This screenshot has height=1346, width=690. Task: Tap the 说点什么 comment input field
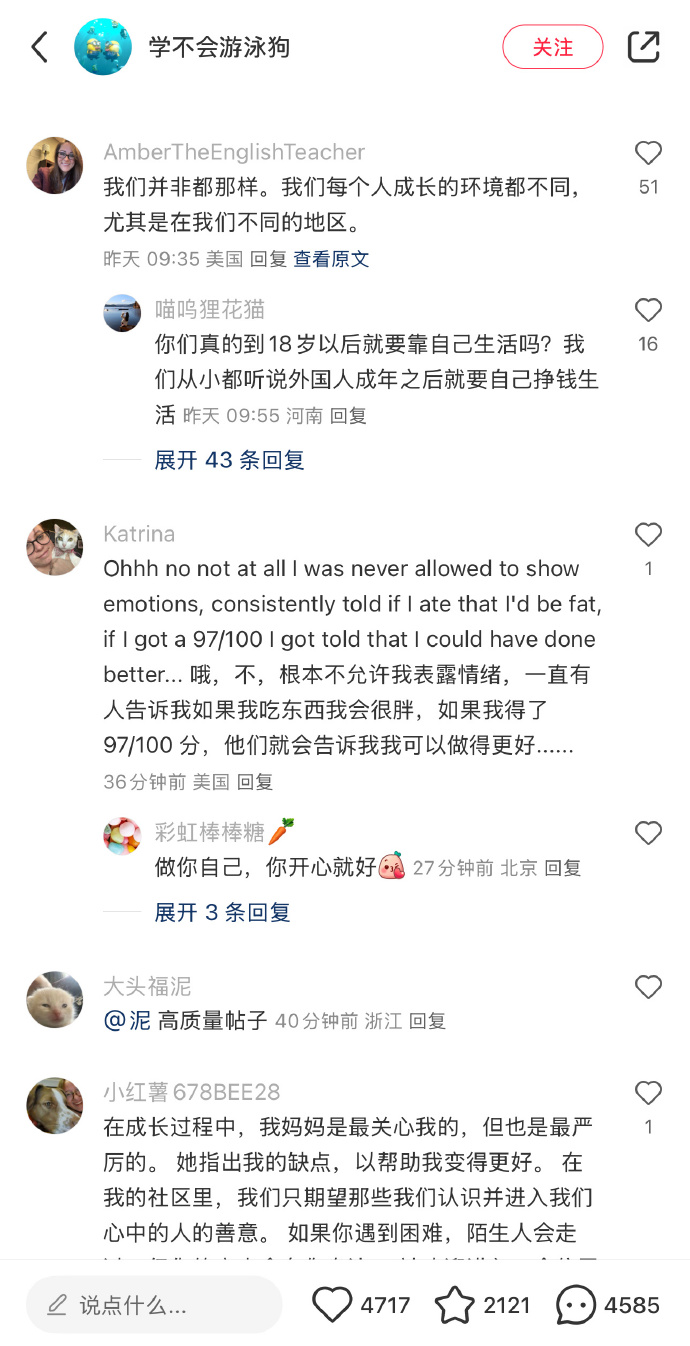154,1304
